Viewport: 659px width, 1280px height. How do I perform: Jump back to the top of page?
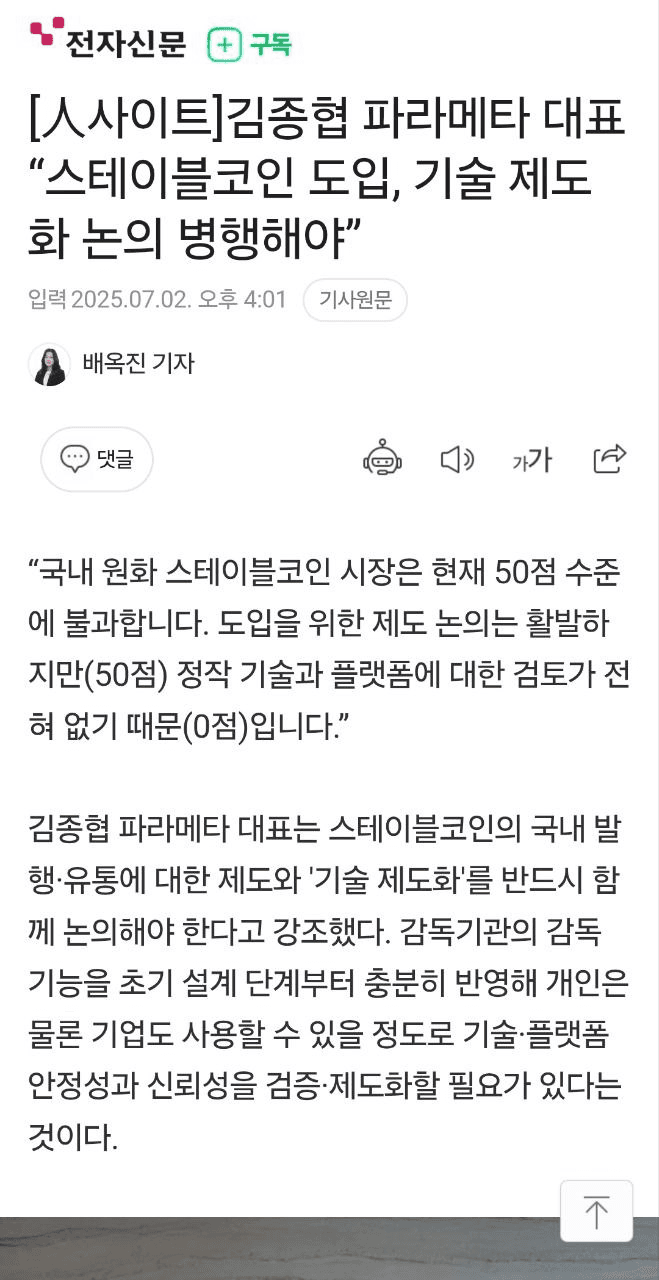(x=596, y=1211)
